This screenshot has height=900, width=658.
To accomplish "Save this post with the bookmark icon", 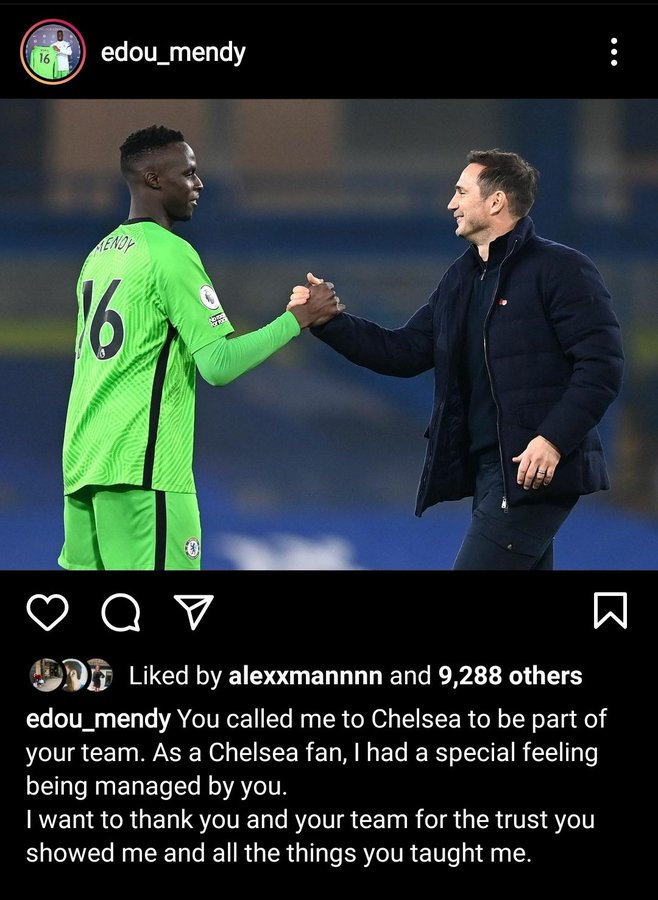I will pyautogui.click(x=610, y=611).
